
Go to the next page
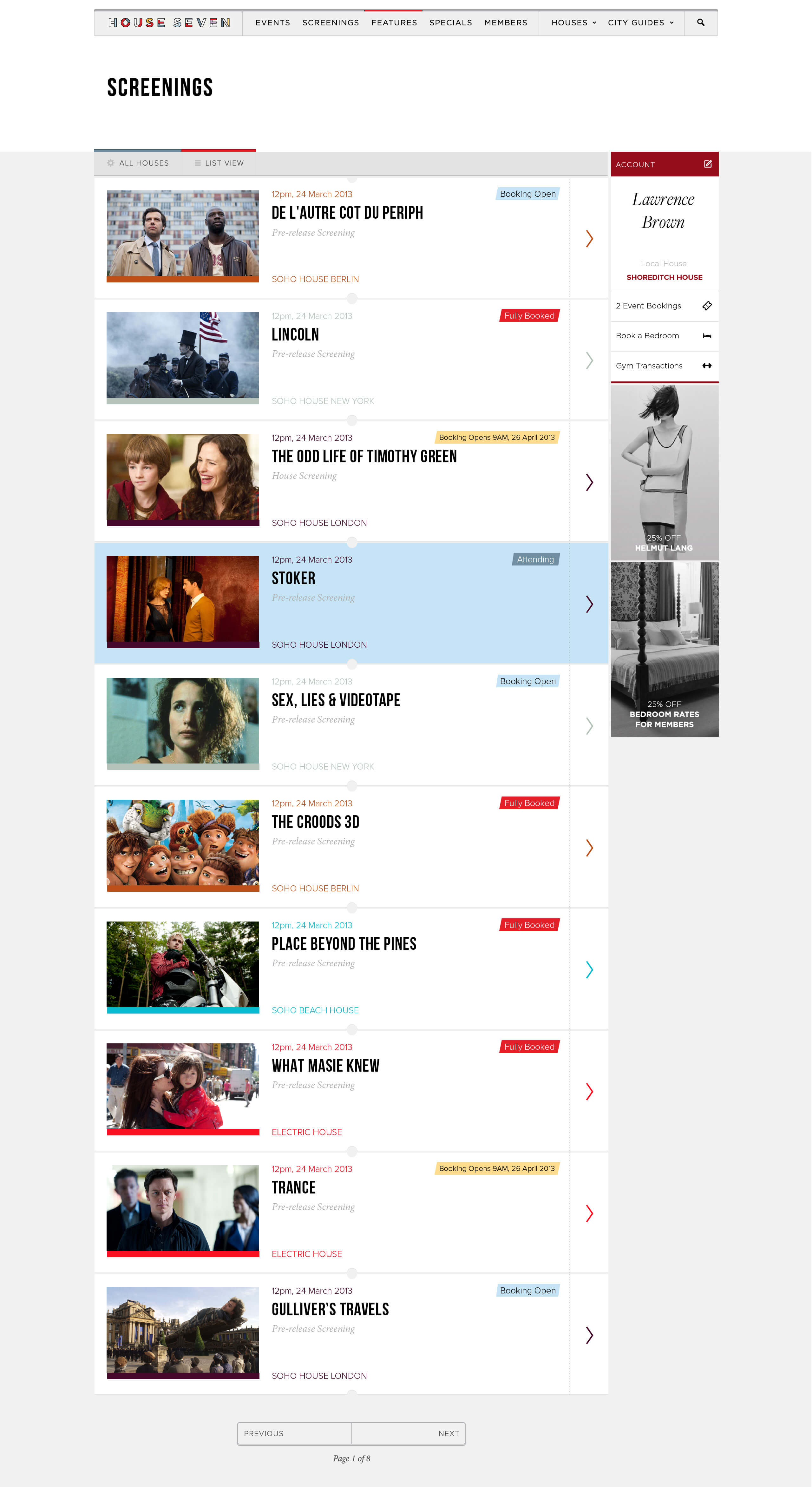pos(409,1433)
